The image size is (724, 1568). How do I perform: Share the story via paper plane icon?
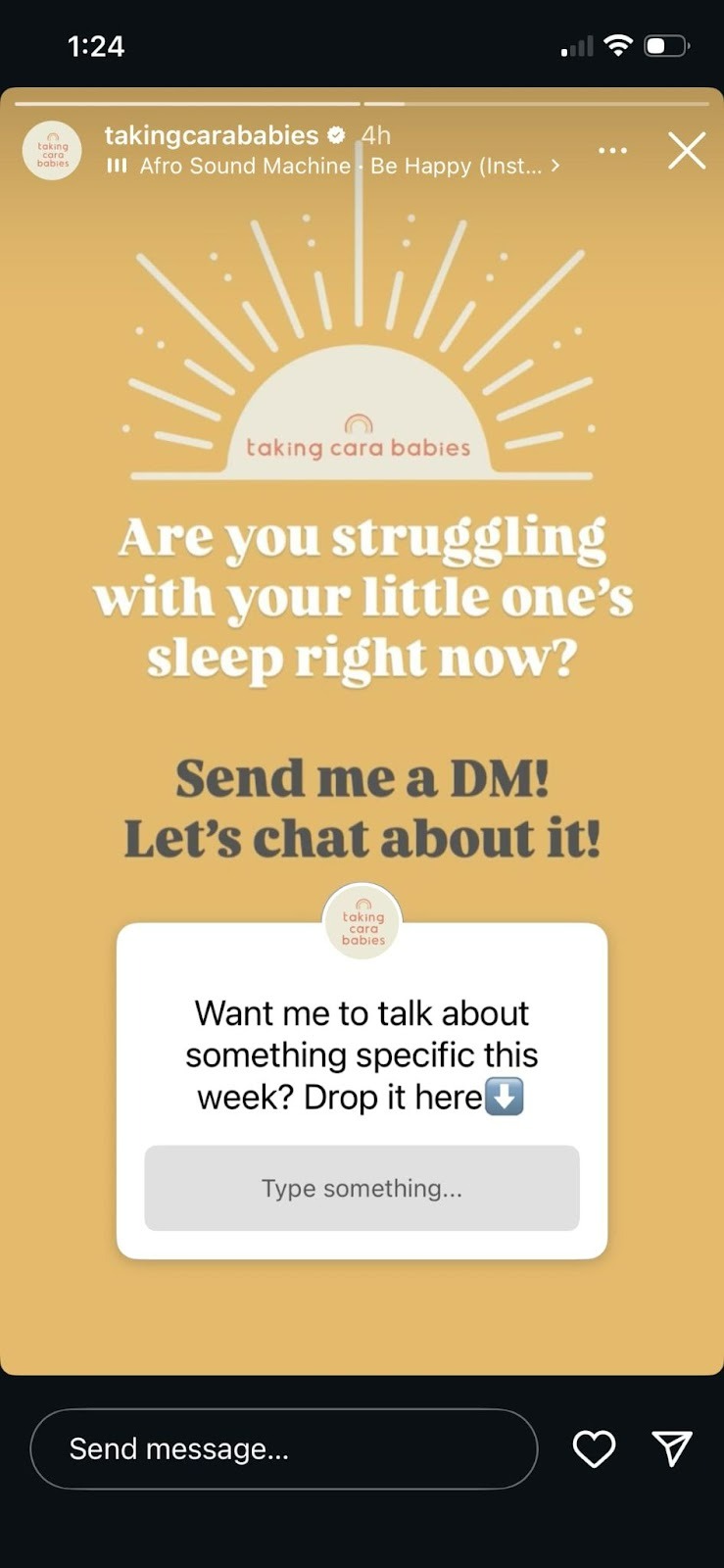pyautogui.click(x=672, y=1448)
